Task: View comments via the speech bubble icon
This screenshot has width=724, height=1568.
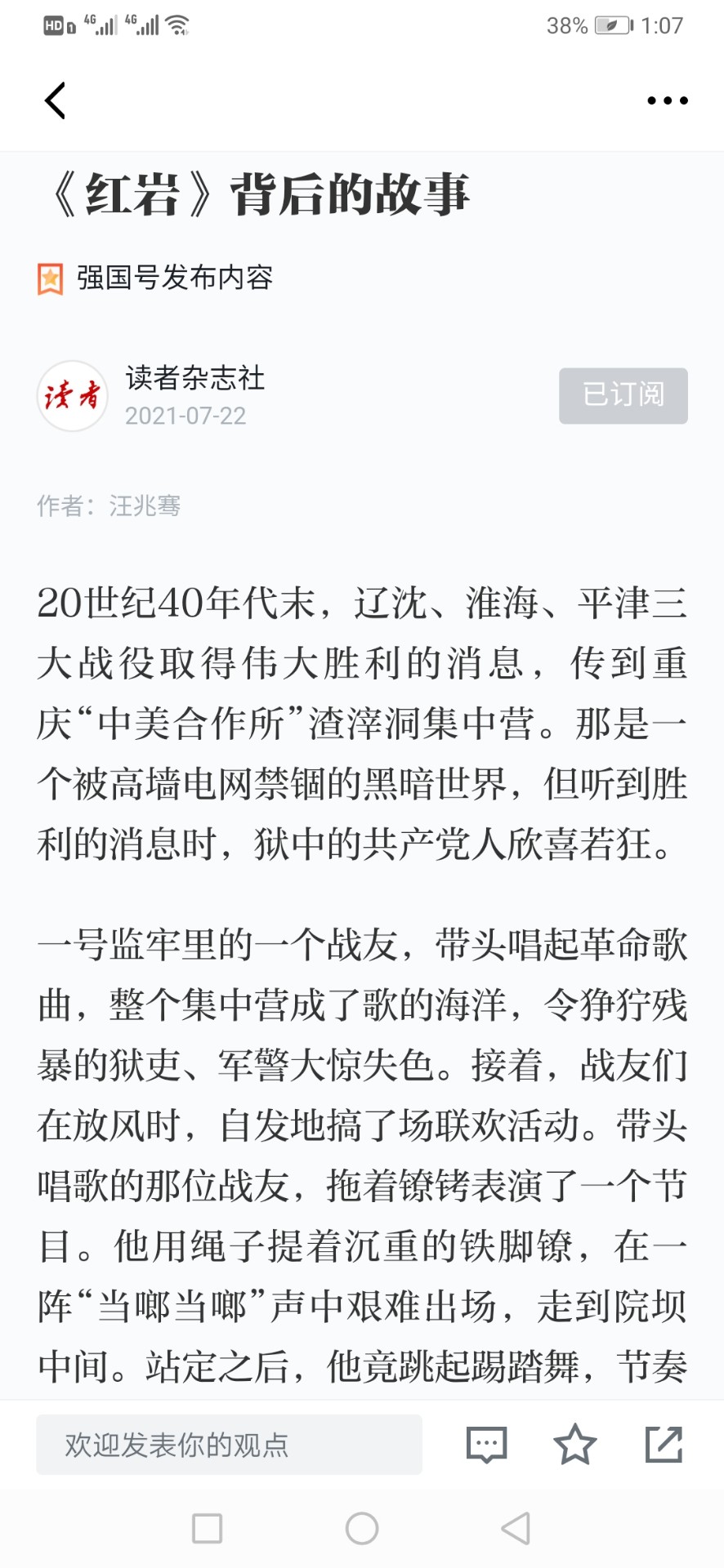Action: click(486, 1444)
